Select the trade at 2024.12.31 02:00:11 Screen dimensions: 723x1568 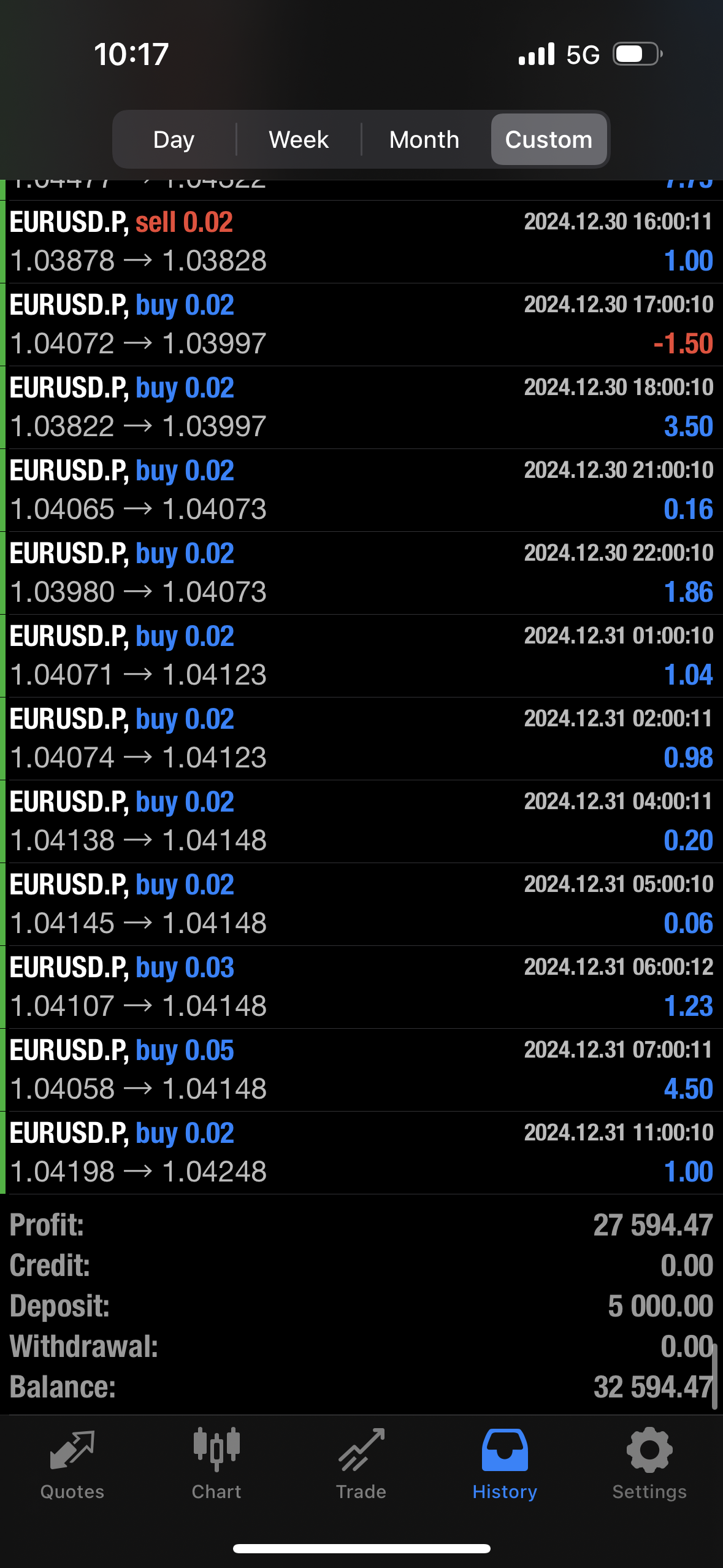click(x=361, y=739)
